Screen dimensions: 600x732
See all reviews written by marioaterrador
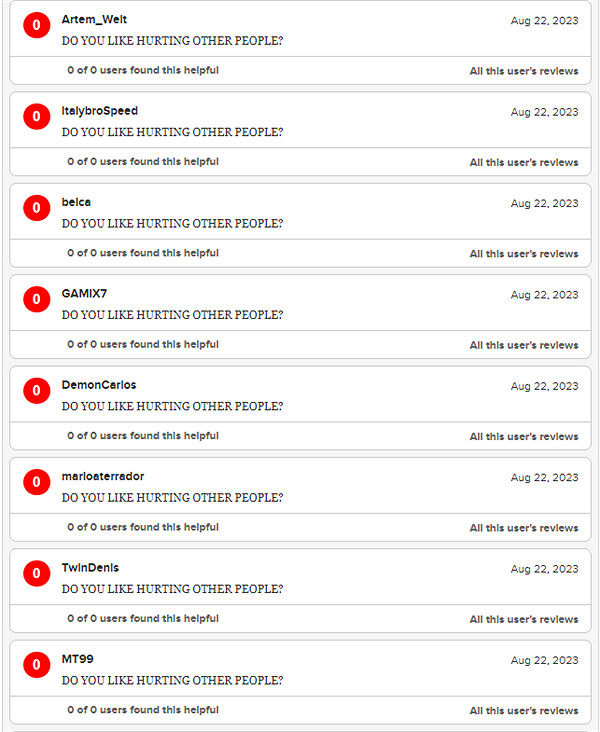[524, 528]
